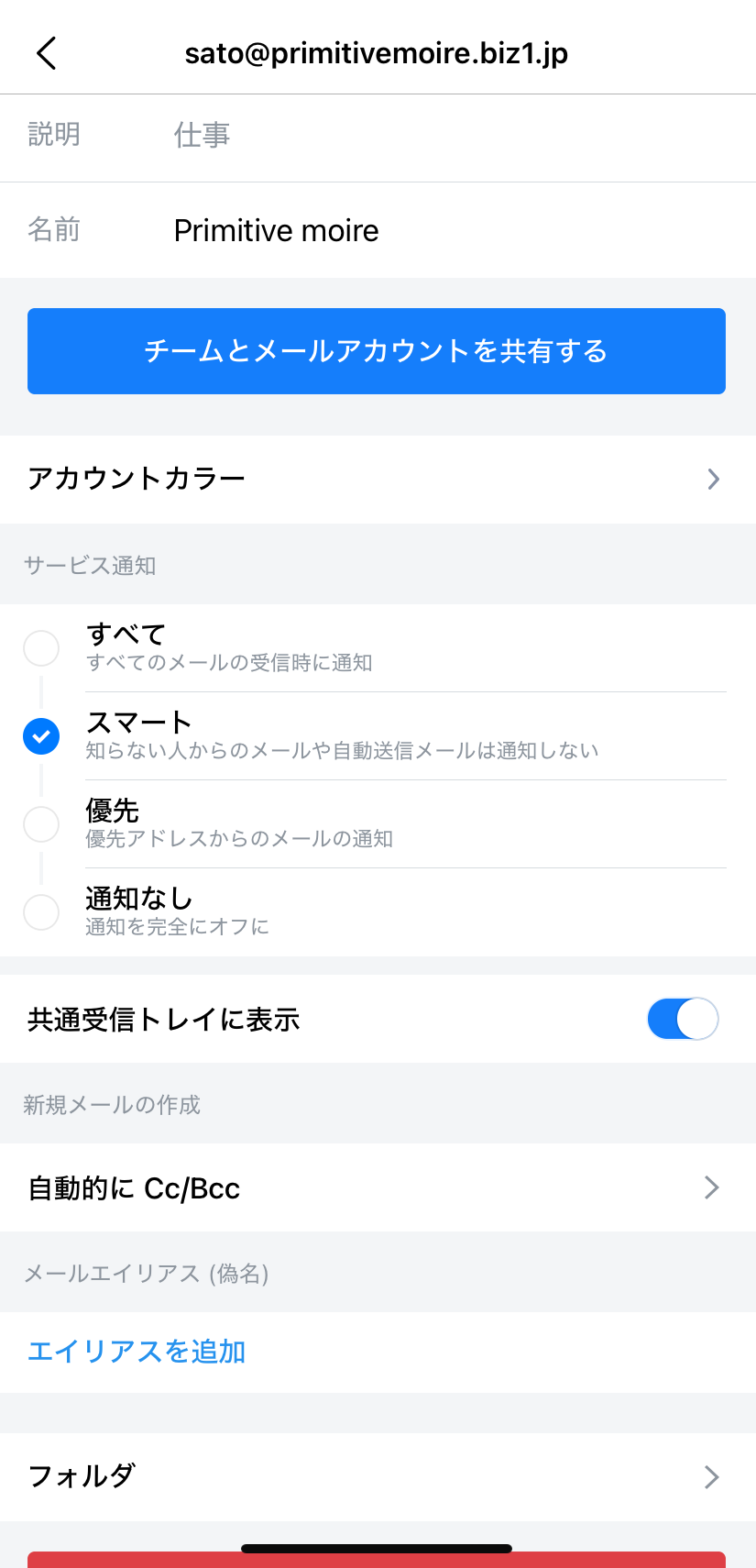Open フォルダ settings
The height and width of the screenshot is (1568, 756).
tap(377, 1476)
